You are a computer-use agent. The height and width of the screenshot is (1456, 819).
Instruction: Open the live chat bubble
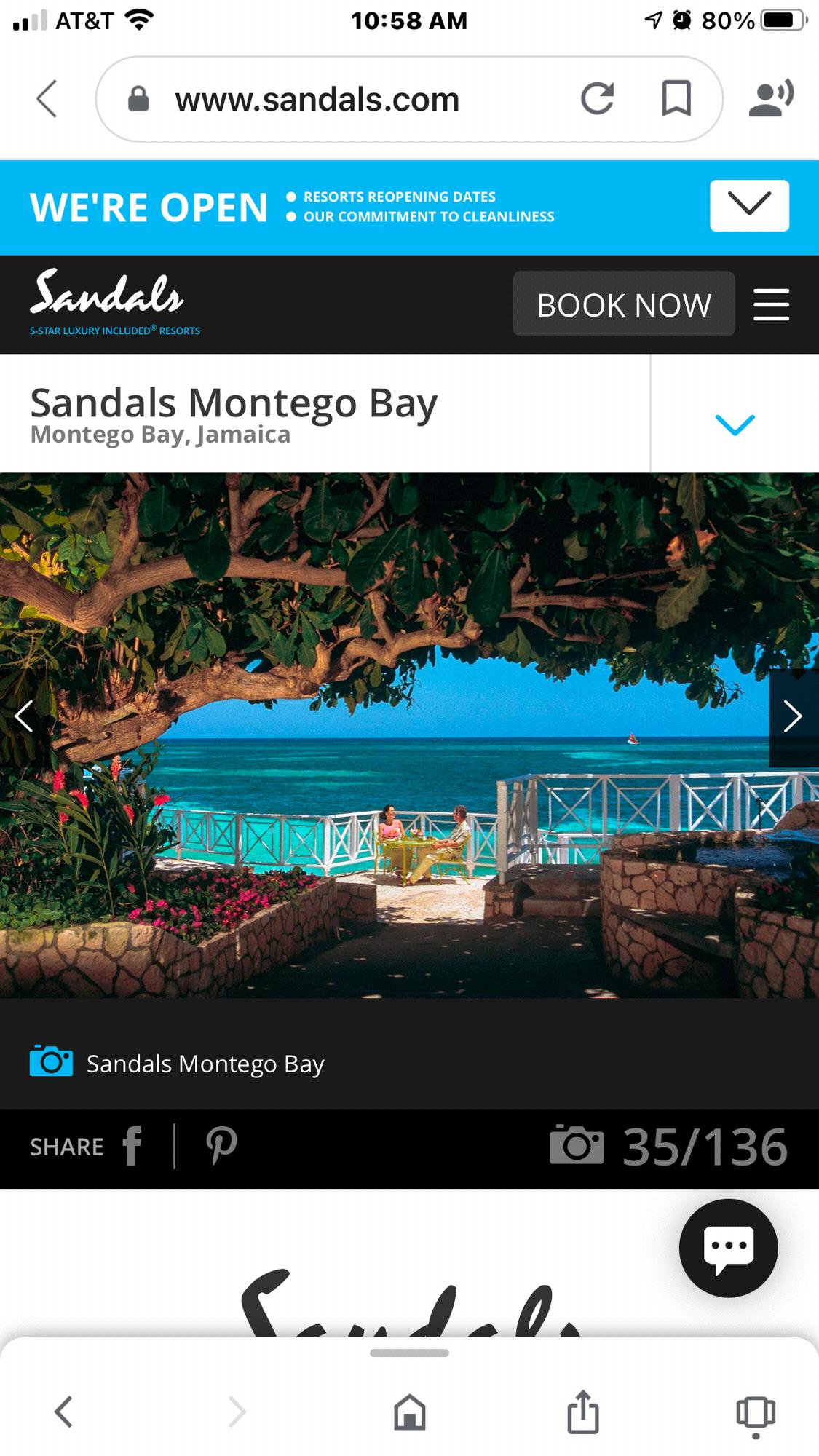[x=728, y=1248]
